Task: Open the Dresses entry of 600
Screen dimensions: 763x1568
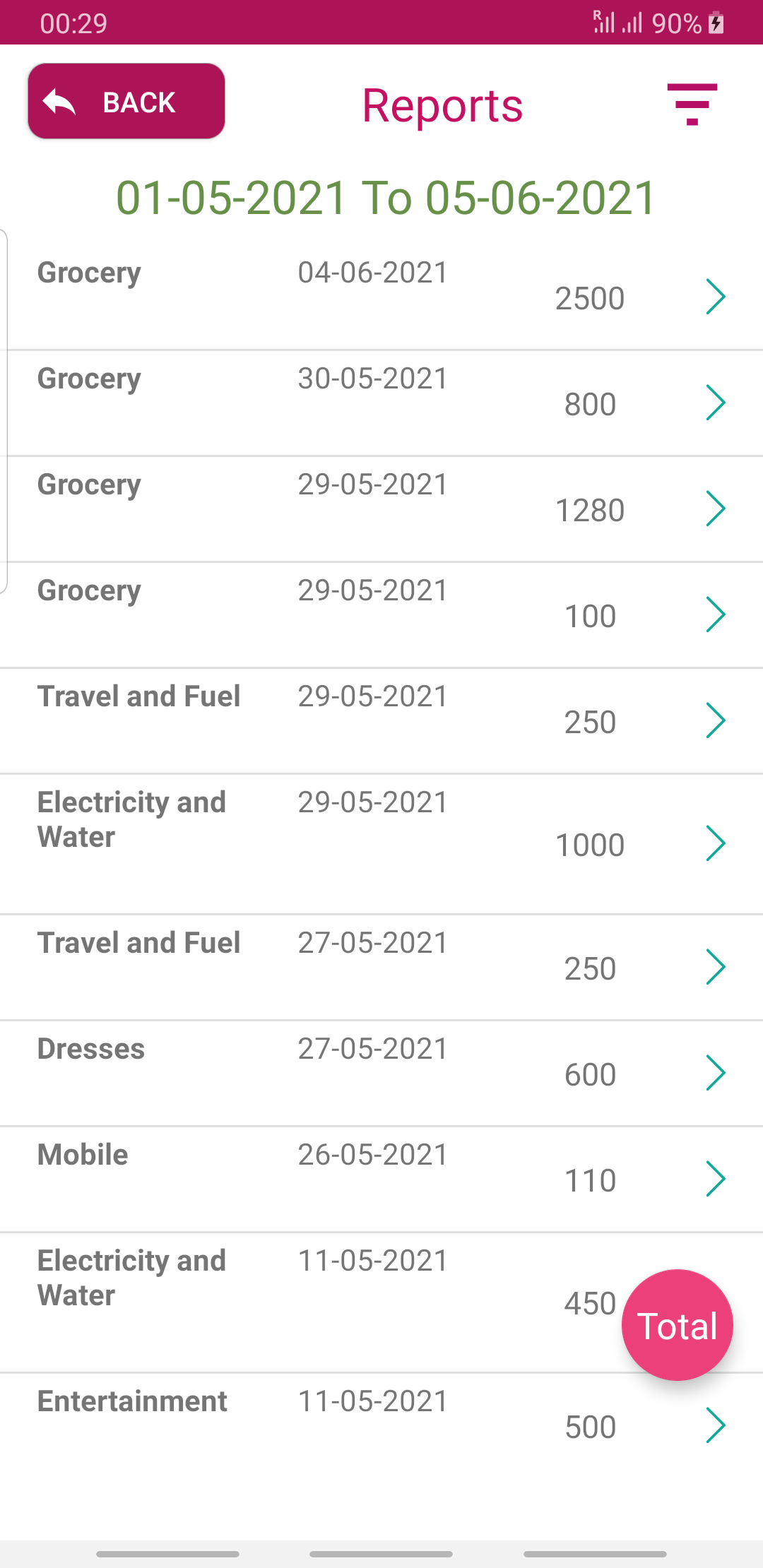Action: click(x=381, y=1074)
